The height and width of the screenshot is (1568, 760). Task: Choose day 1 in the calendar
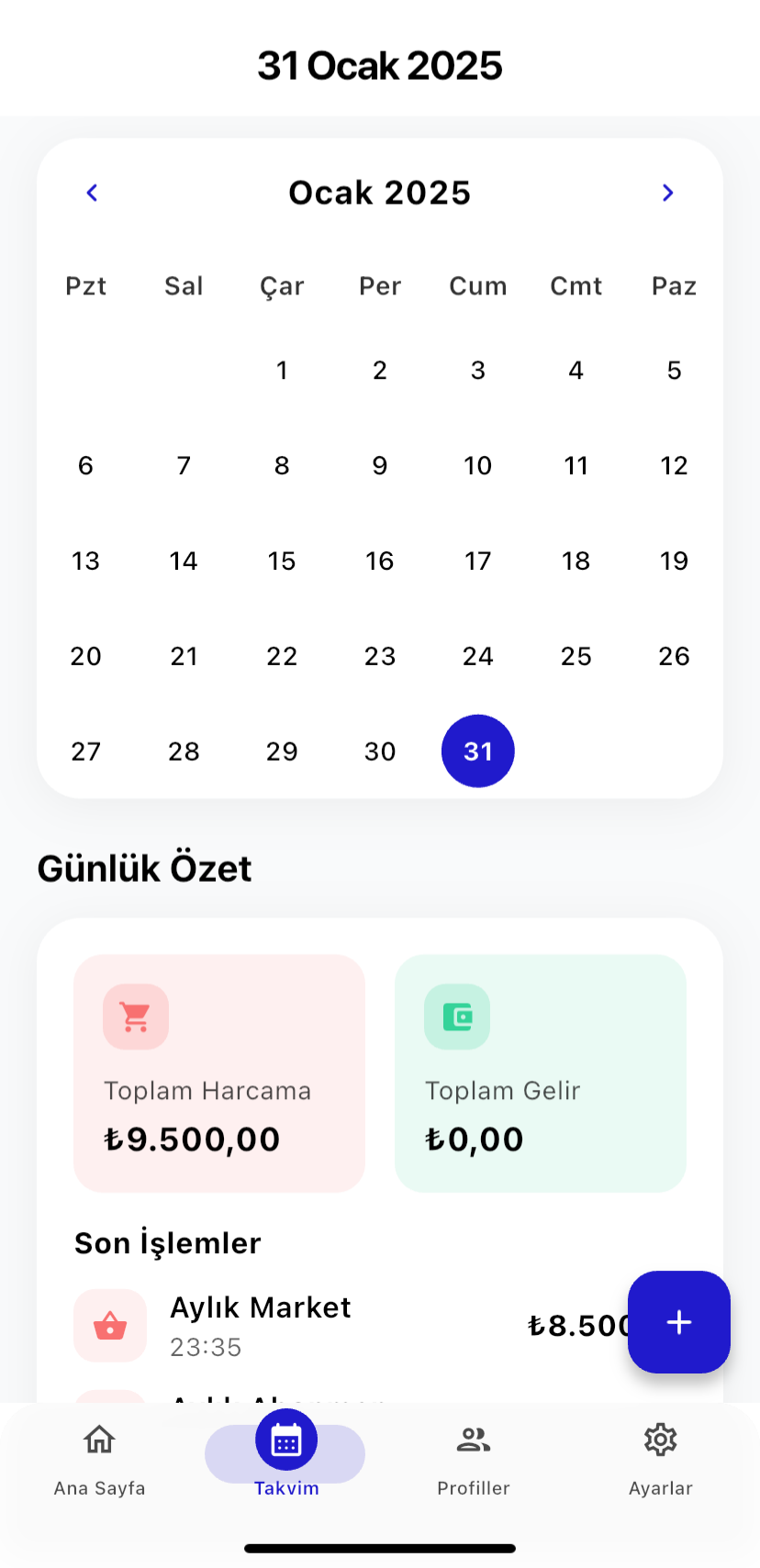(282, 371)
